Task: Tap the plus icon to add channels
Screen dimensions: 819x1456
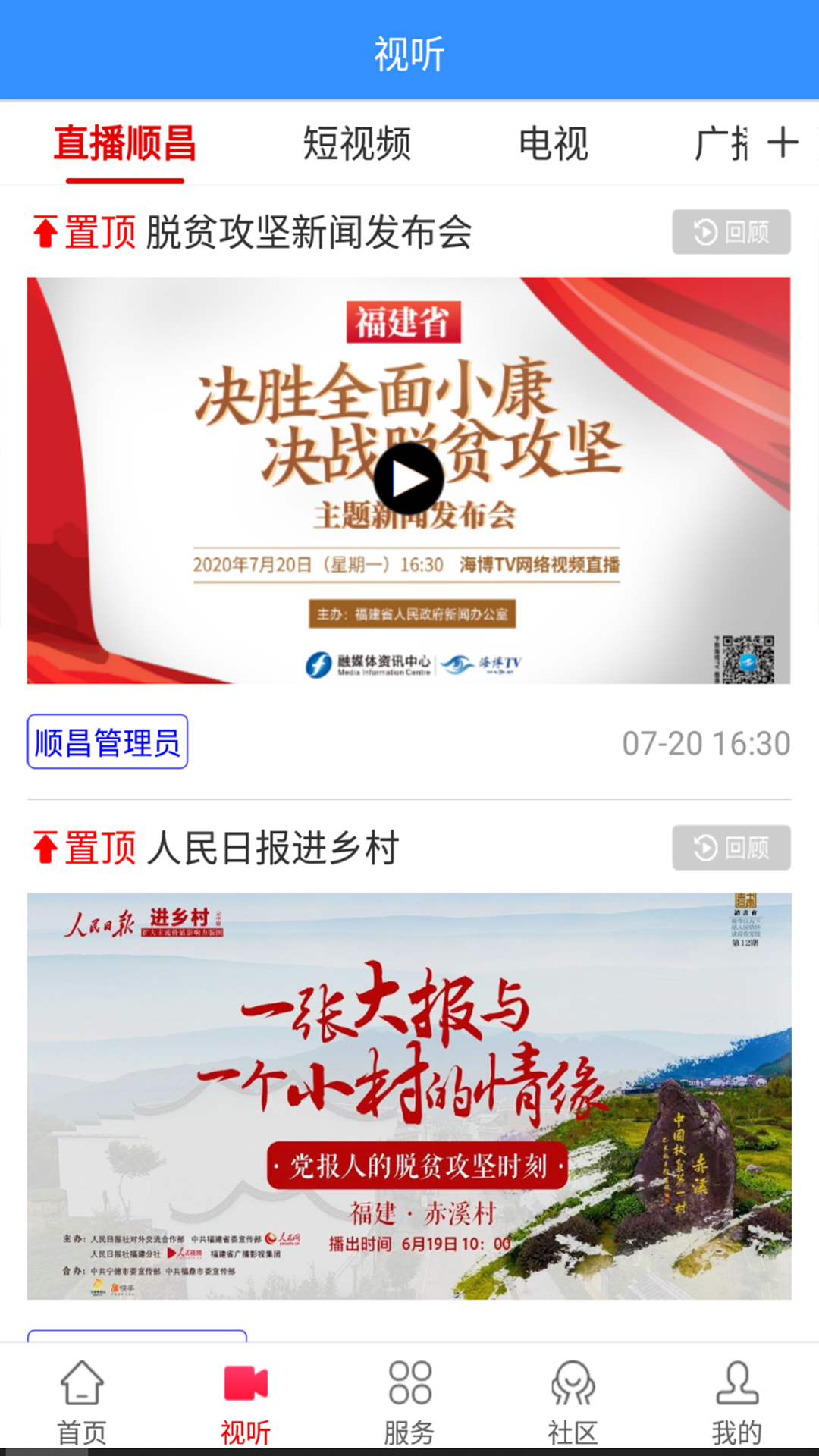Action: 783,143
